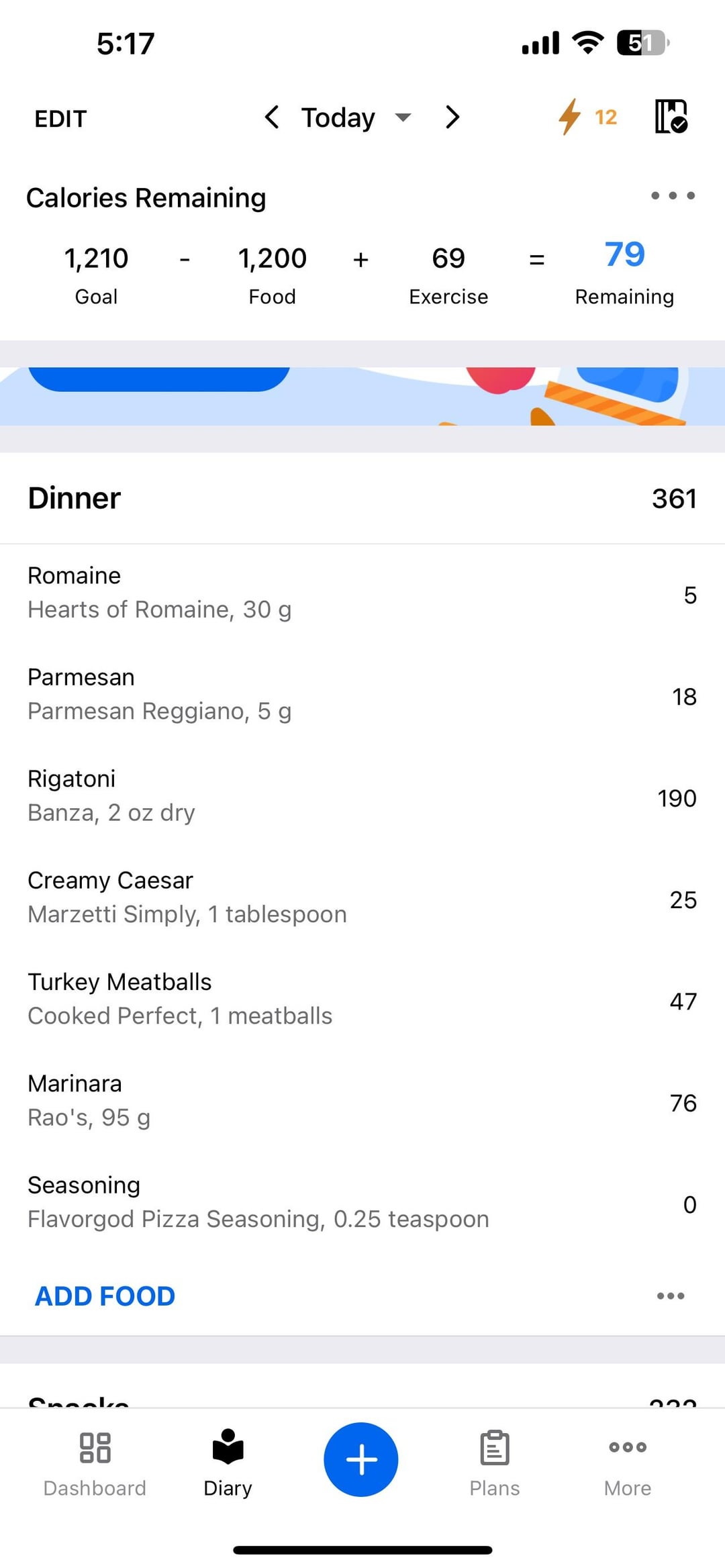Open the Flavorgod Seasoning entry

pos(362,1203)
